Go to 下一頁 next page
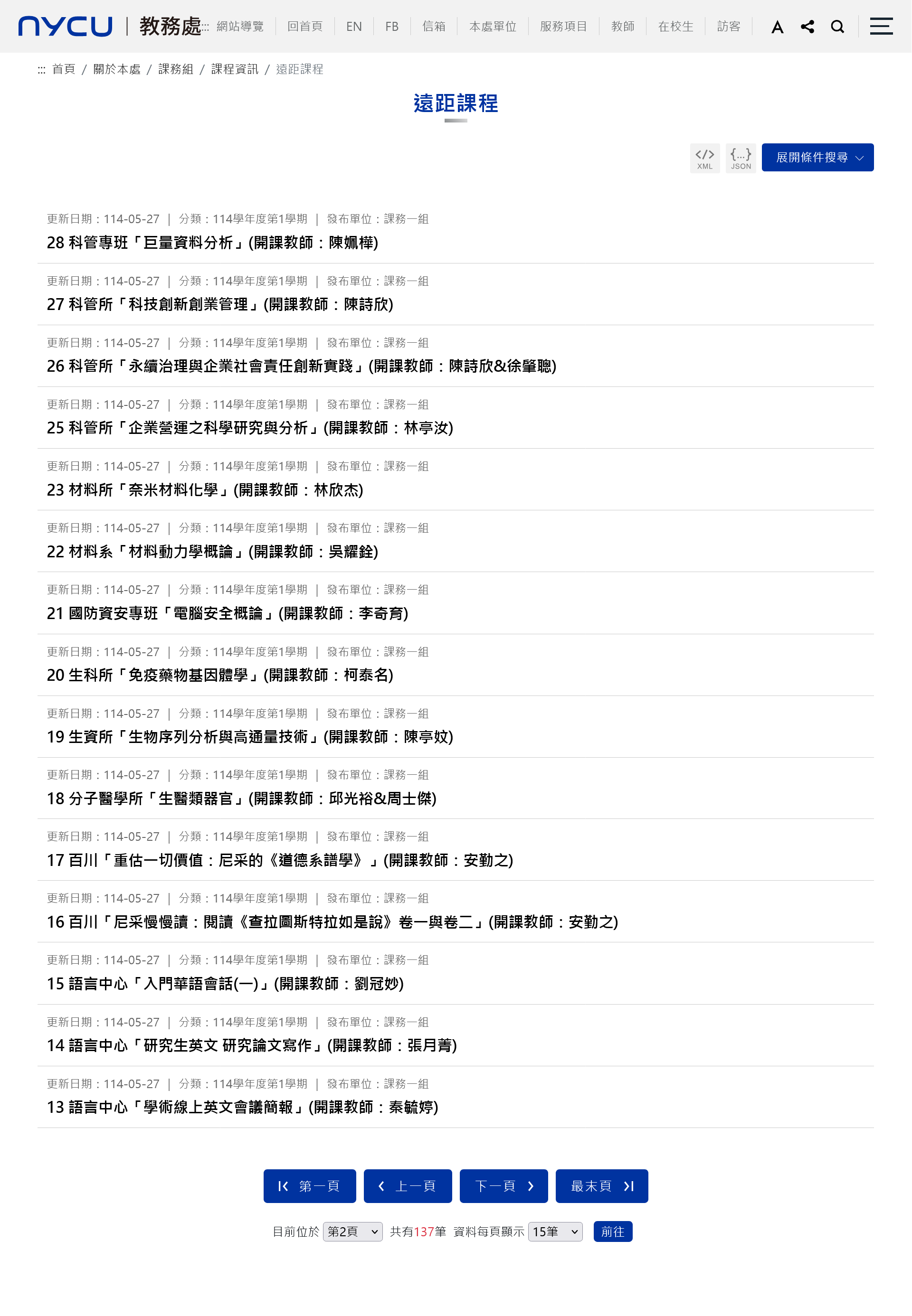 [503, 1186]
